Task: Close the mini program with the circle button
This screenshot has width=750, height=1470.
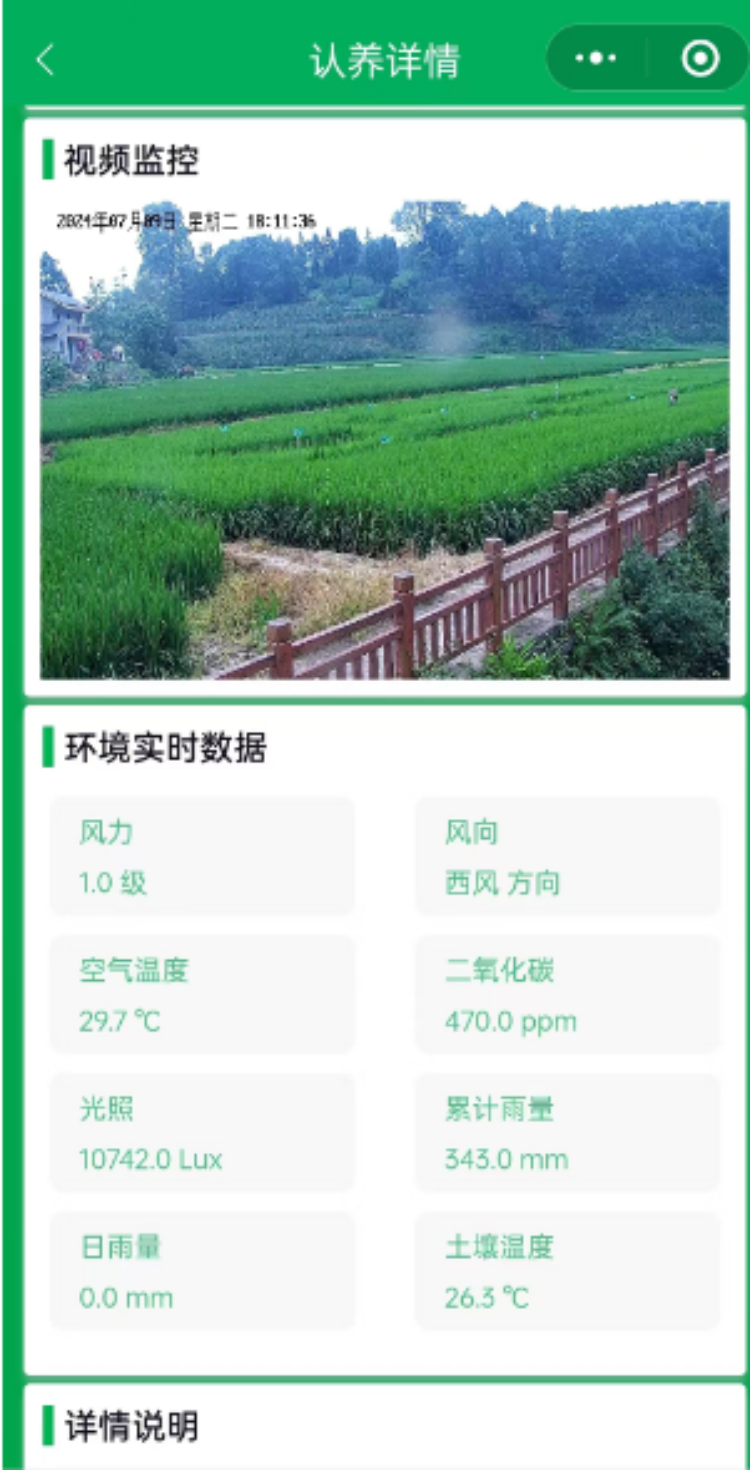Action: [700, 59]
